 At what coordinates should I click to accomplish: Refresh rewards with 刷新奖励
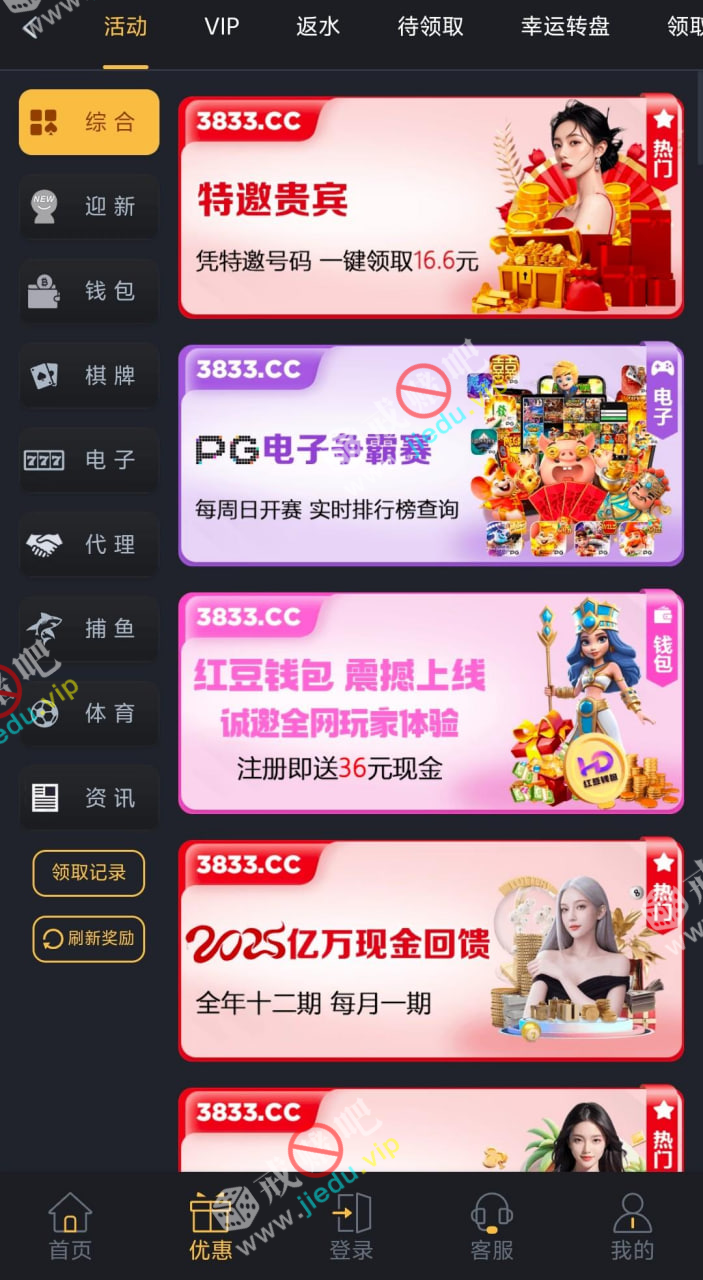coord(89,939)
